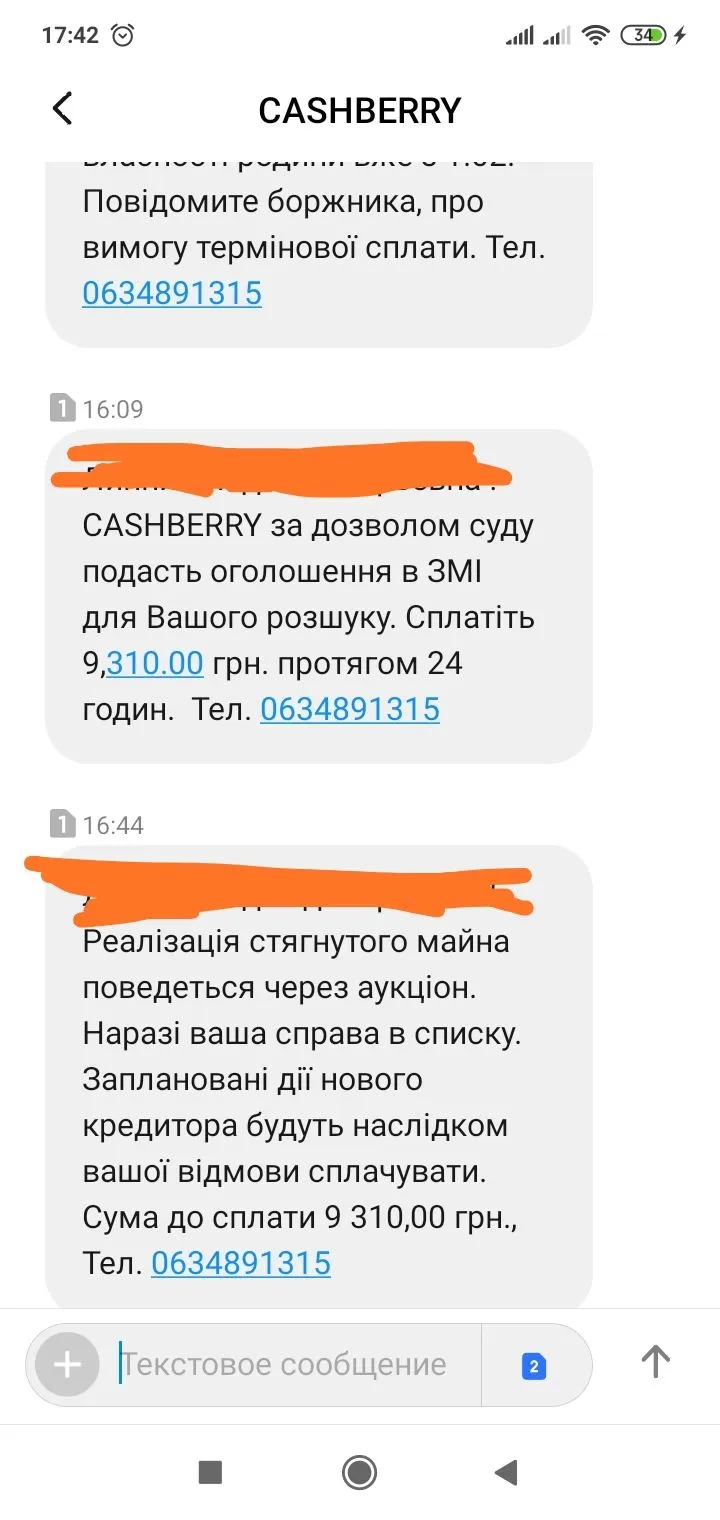Open the attachment plus button

point(67,1365)
